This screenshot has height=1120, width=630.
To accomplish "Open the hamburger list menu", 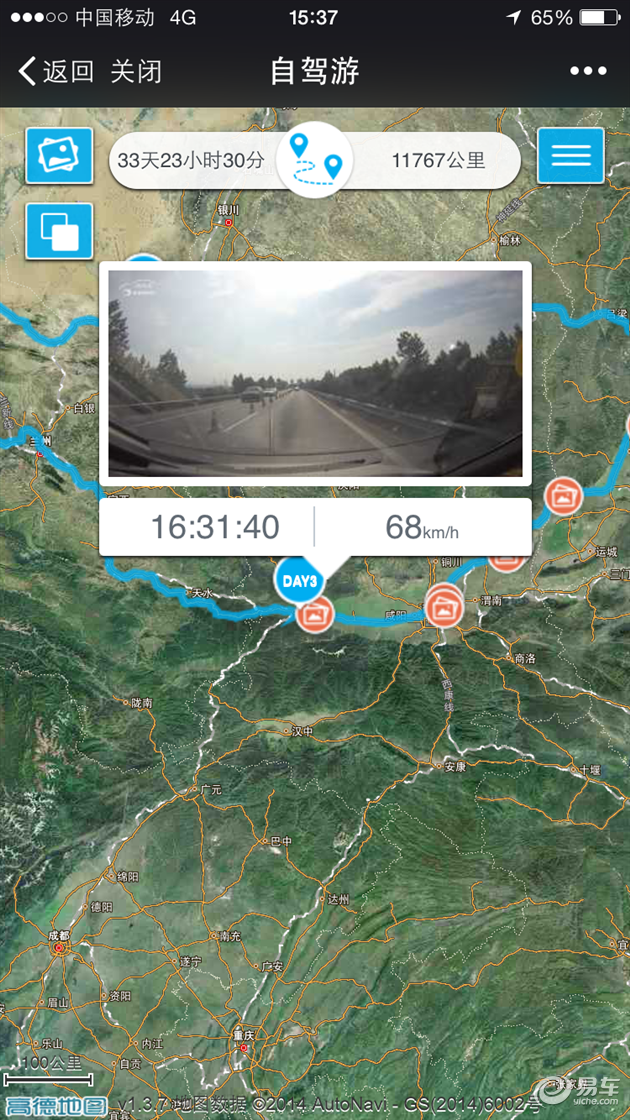I will point(570,156).
